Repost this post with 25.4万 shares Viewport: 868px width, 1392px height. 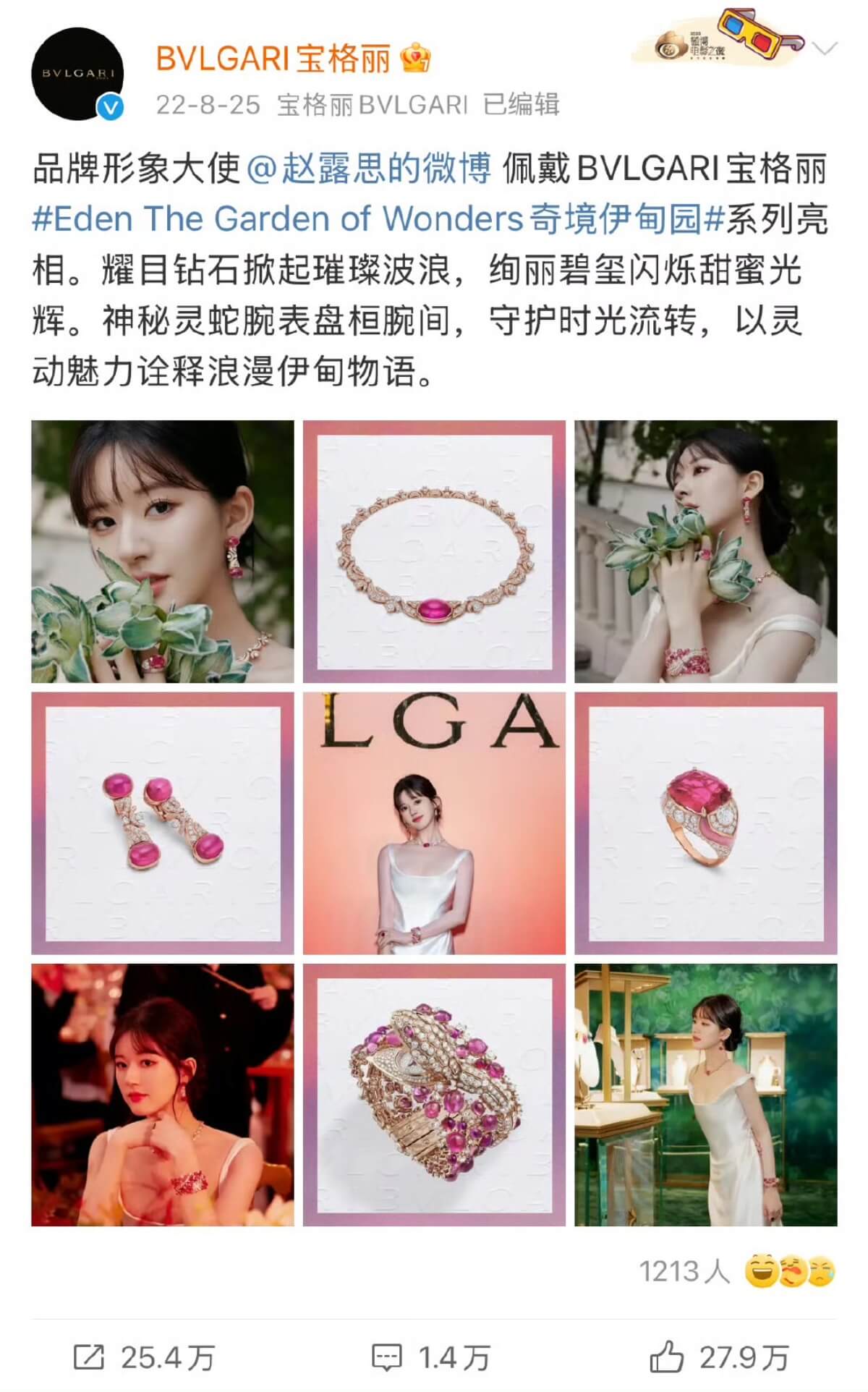[145, 1357]
